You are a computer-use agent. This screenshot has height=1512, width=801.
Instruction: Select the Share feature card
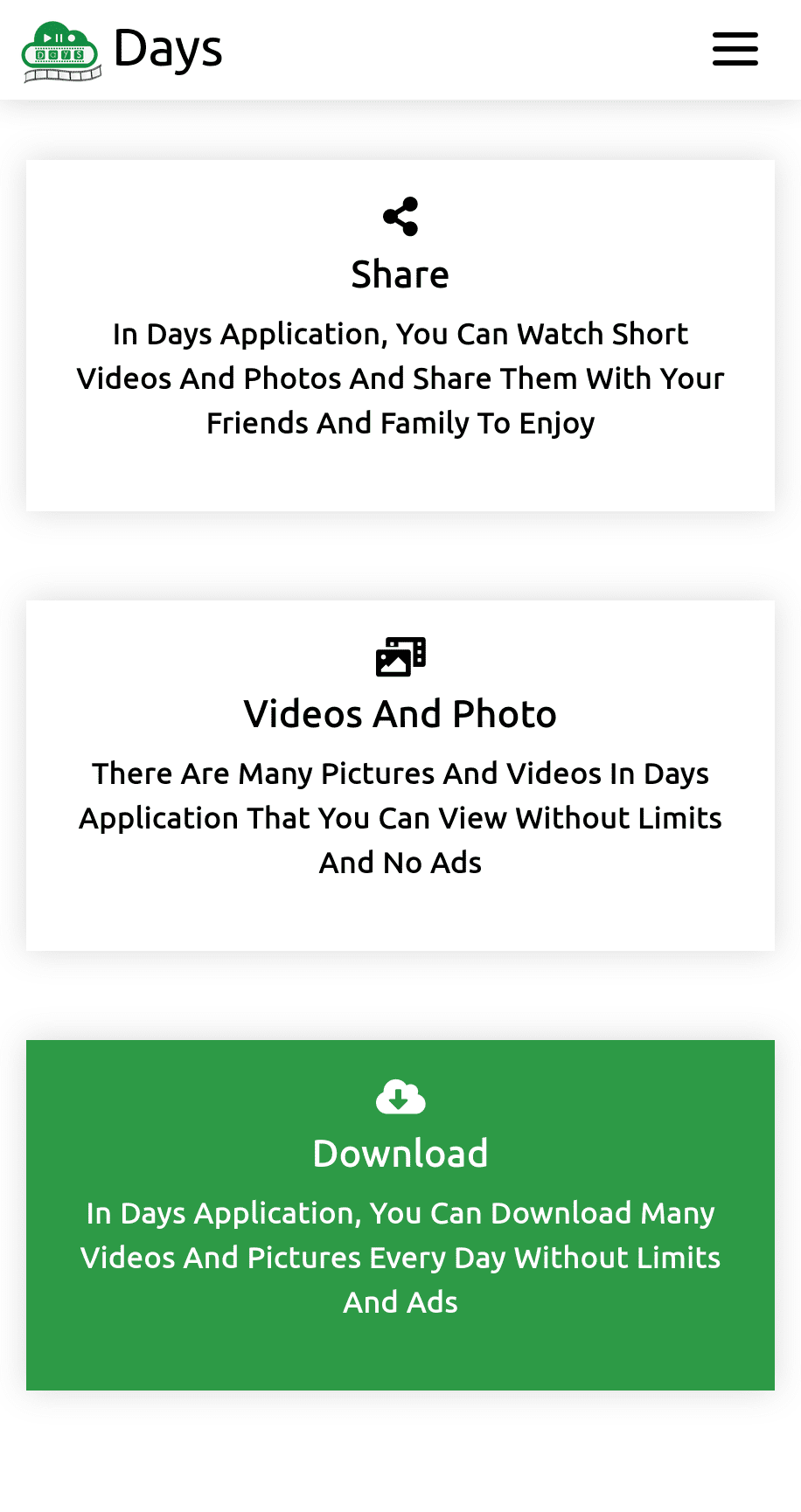point(400,336)
